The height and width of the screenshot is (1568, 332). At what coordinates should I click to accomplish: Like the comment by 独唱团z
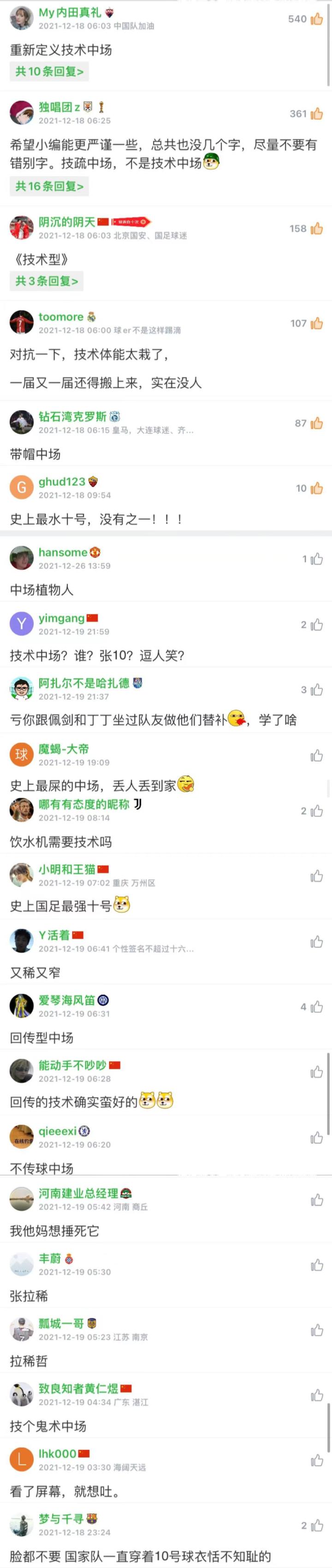click(x=316, y=114)
